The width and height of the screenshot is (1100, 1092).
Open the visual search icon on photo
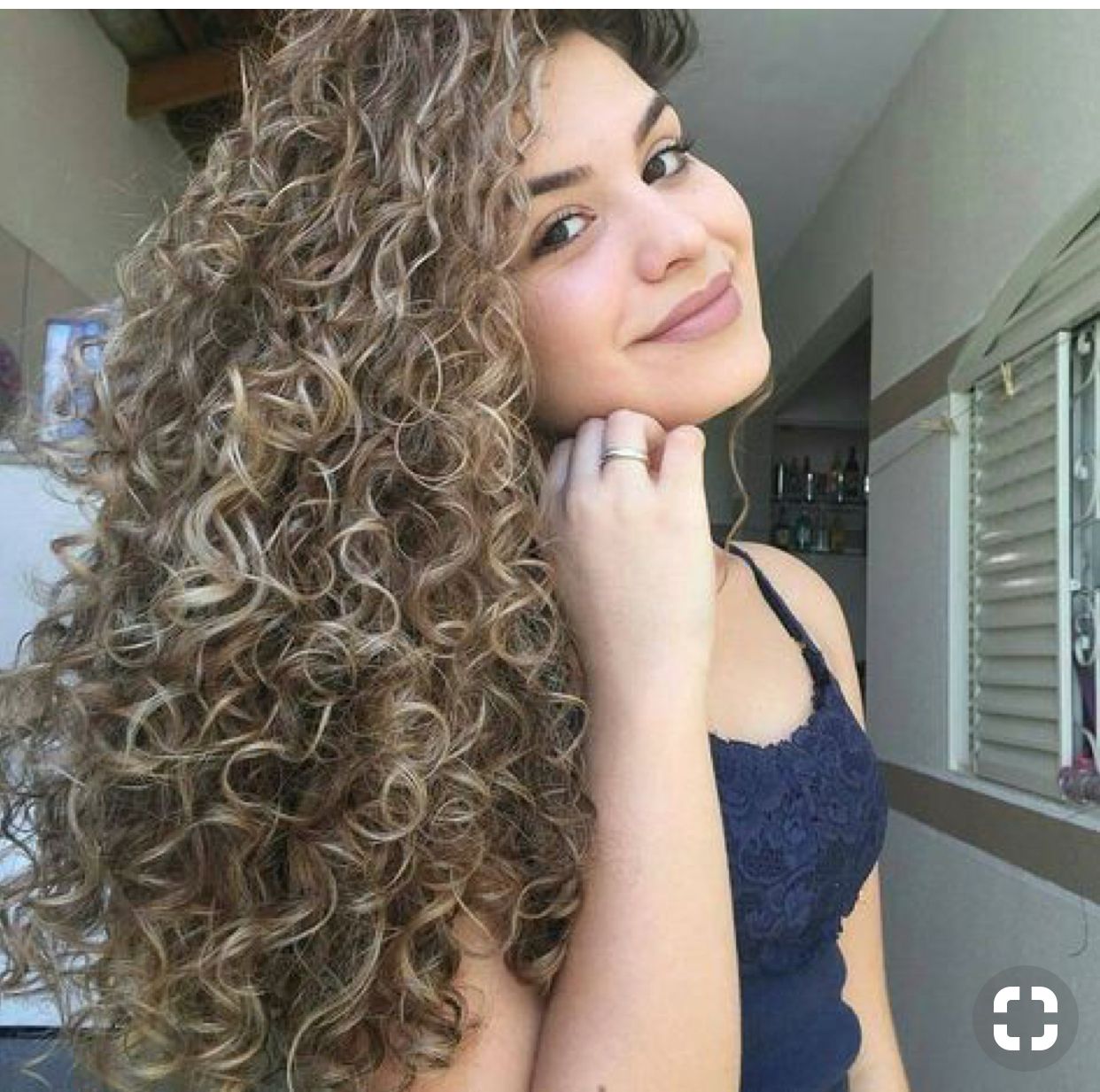(1025, 1018)
